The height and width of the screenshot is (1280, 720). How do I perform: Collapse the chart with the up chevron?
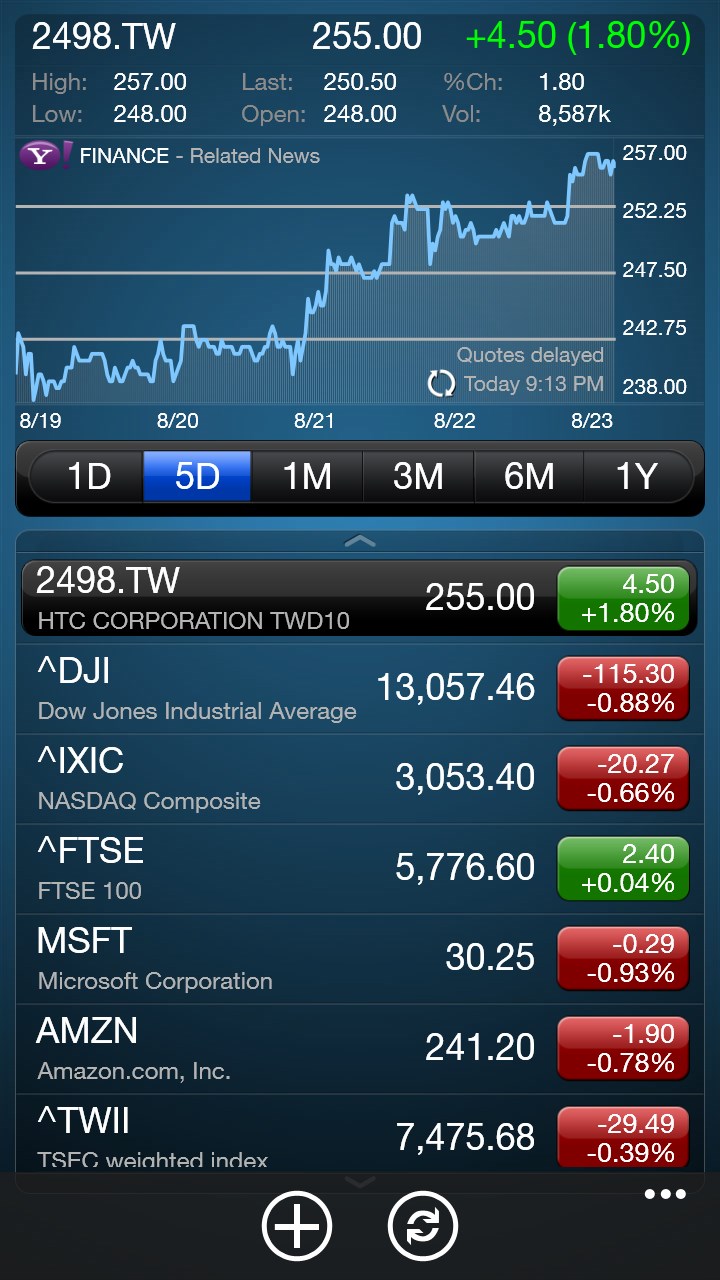(x=359, y=541)
